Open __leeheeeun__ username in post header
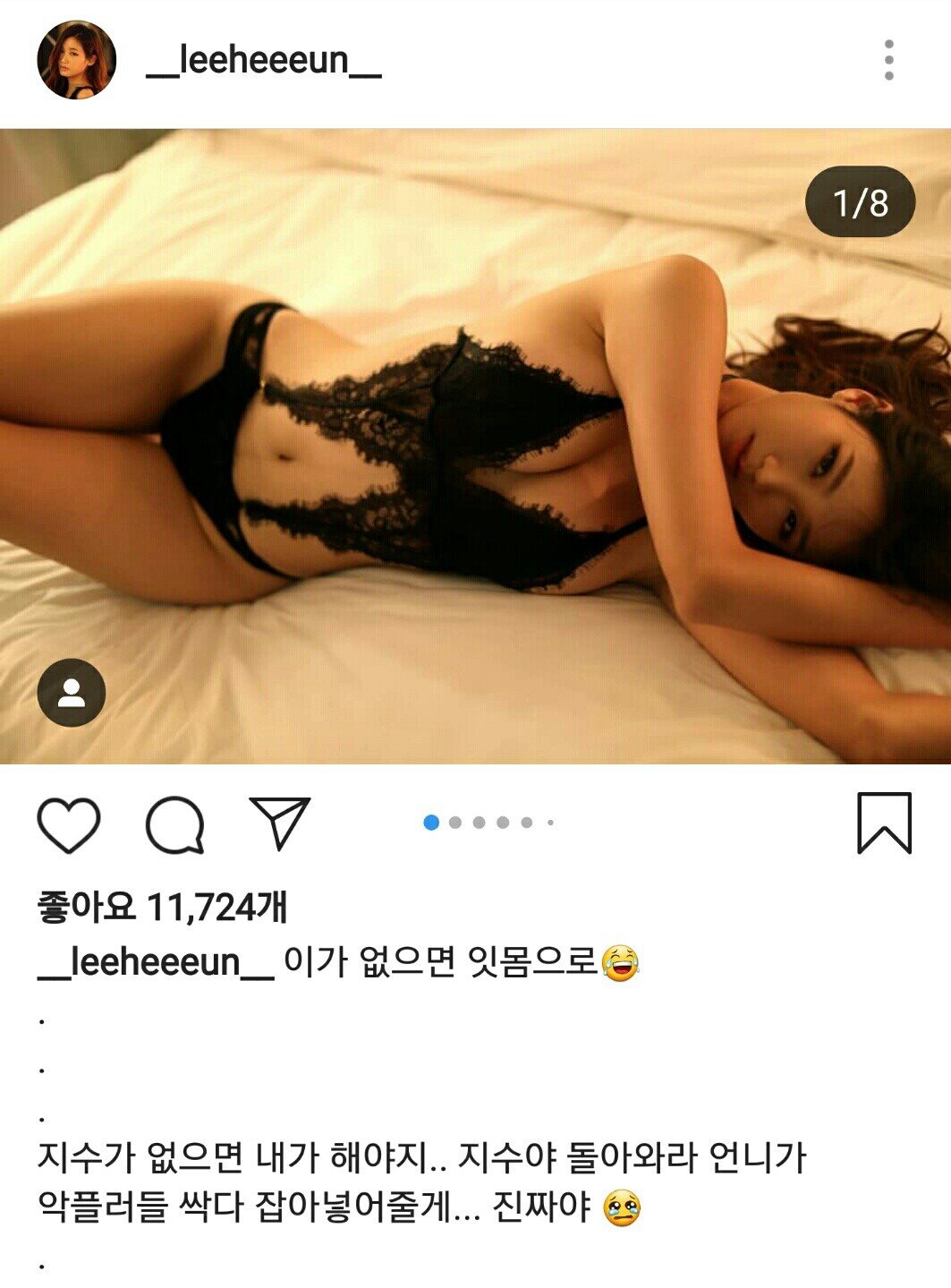951x1288 pixels. coord(264,60)
